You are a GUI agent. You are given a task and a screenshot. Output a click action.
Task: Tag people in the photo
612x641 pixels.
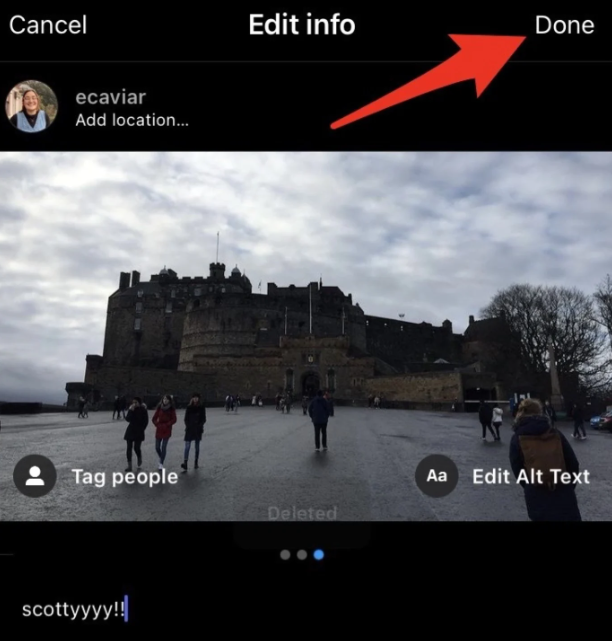(x=97, y=476)
